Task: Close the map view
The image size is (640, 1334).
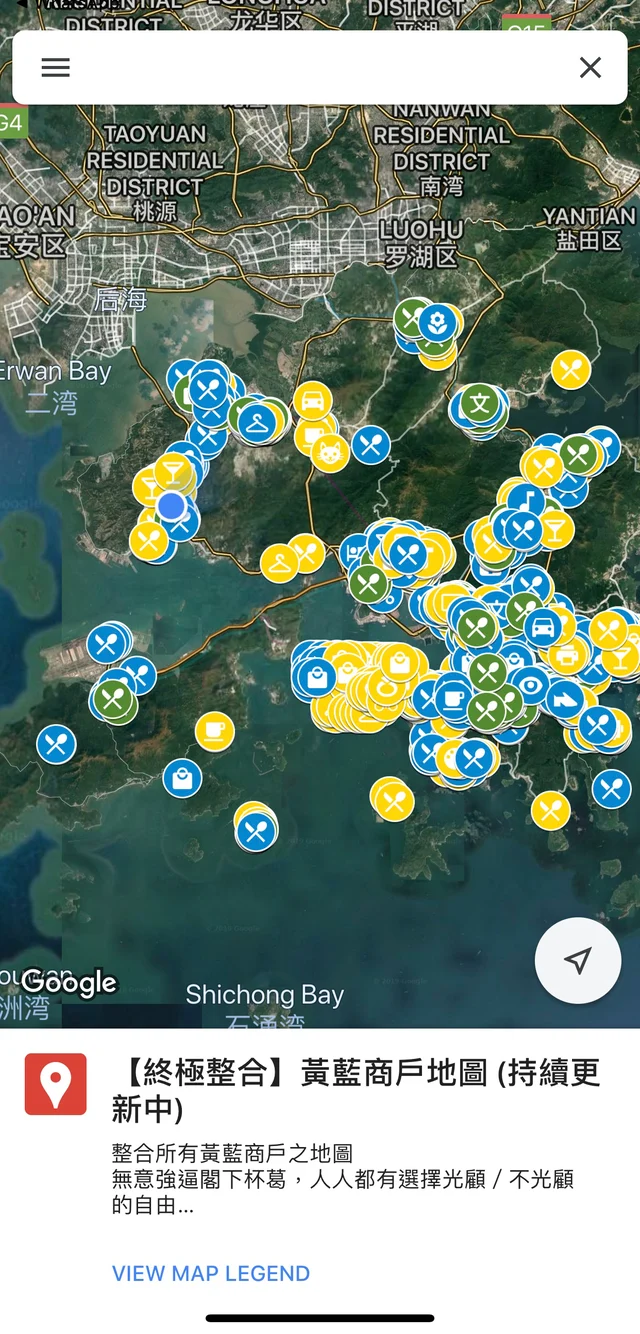Action: (590, 67)
